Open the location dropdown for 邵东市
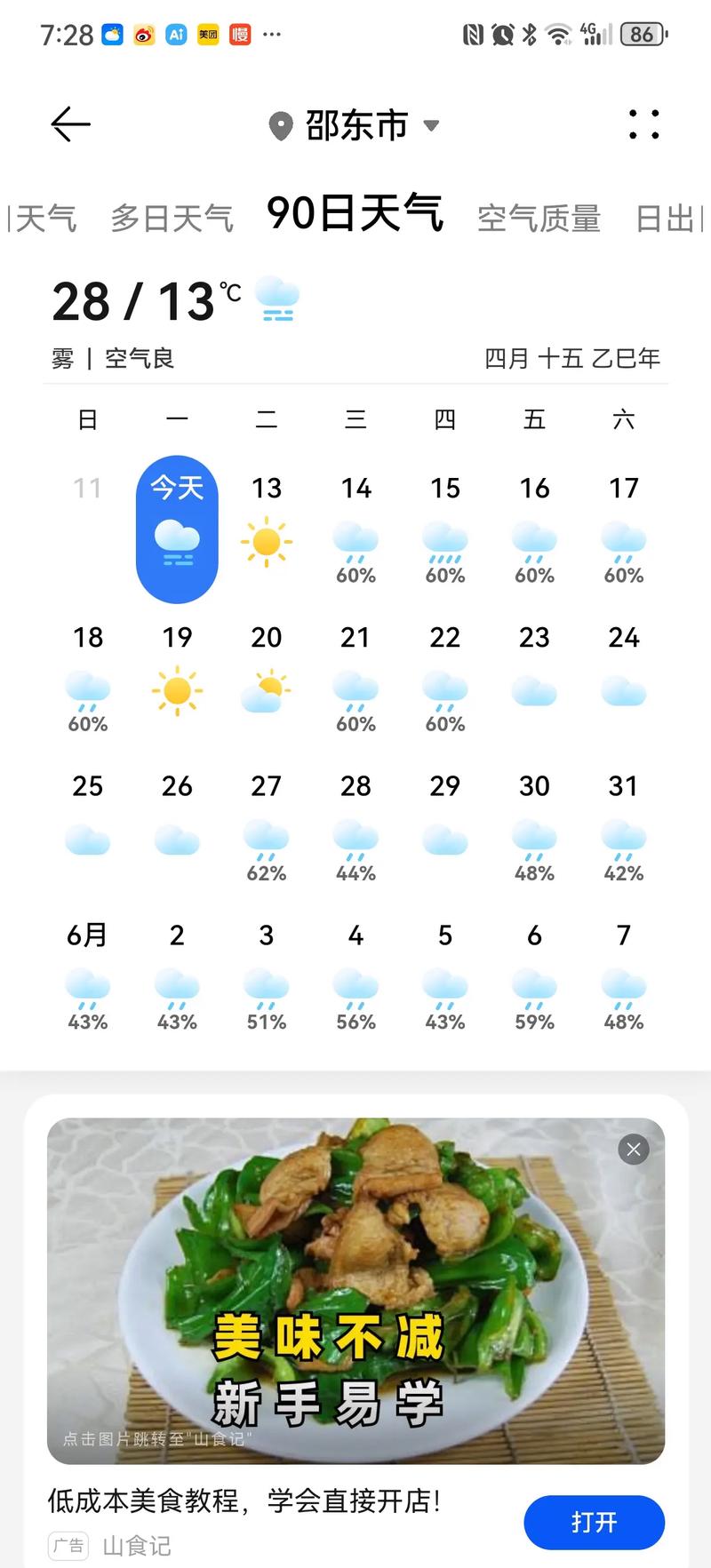Screen dimensions: 711x1568 [x=431, y=126]
